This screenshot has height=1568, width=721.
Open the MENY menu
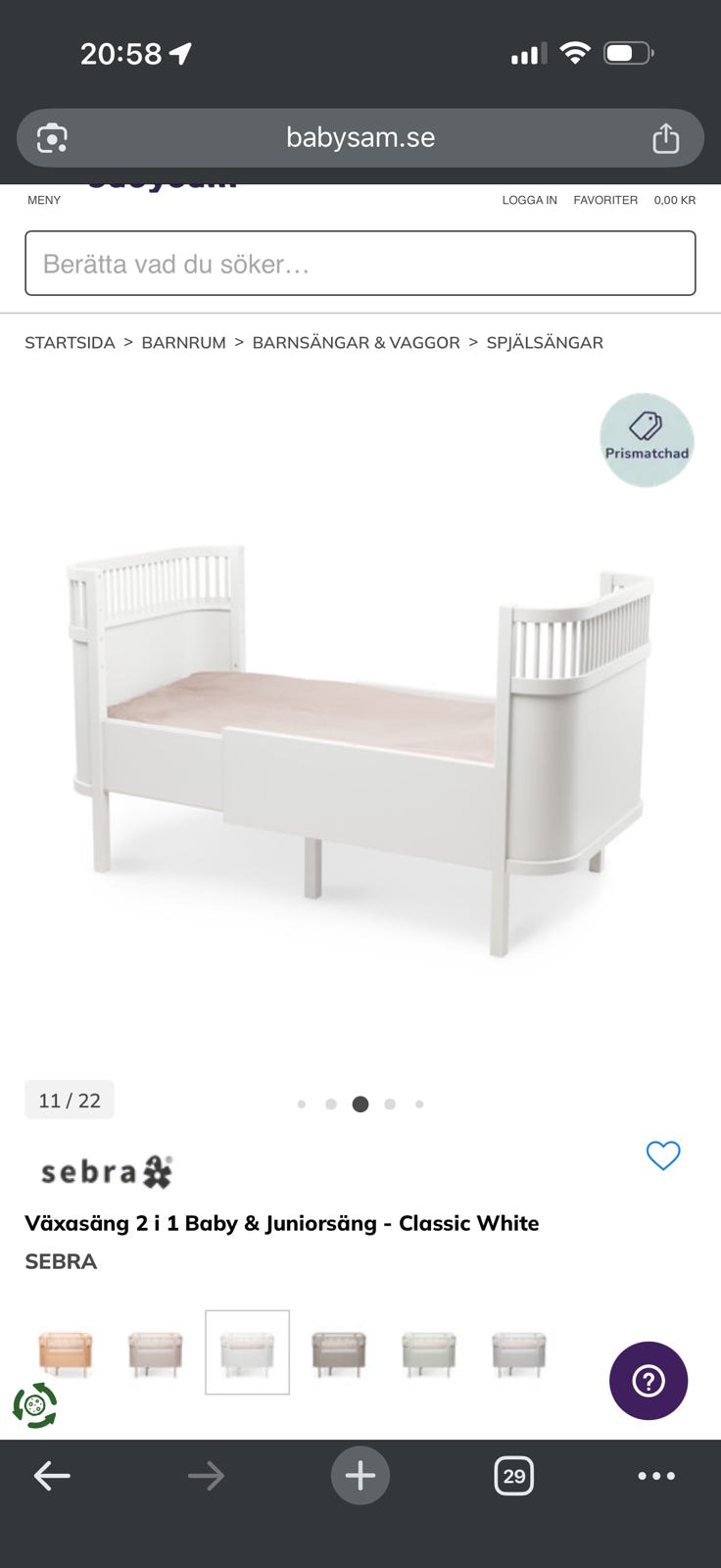tap(44, 200)
